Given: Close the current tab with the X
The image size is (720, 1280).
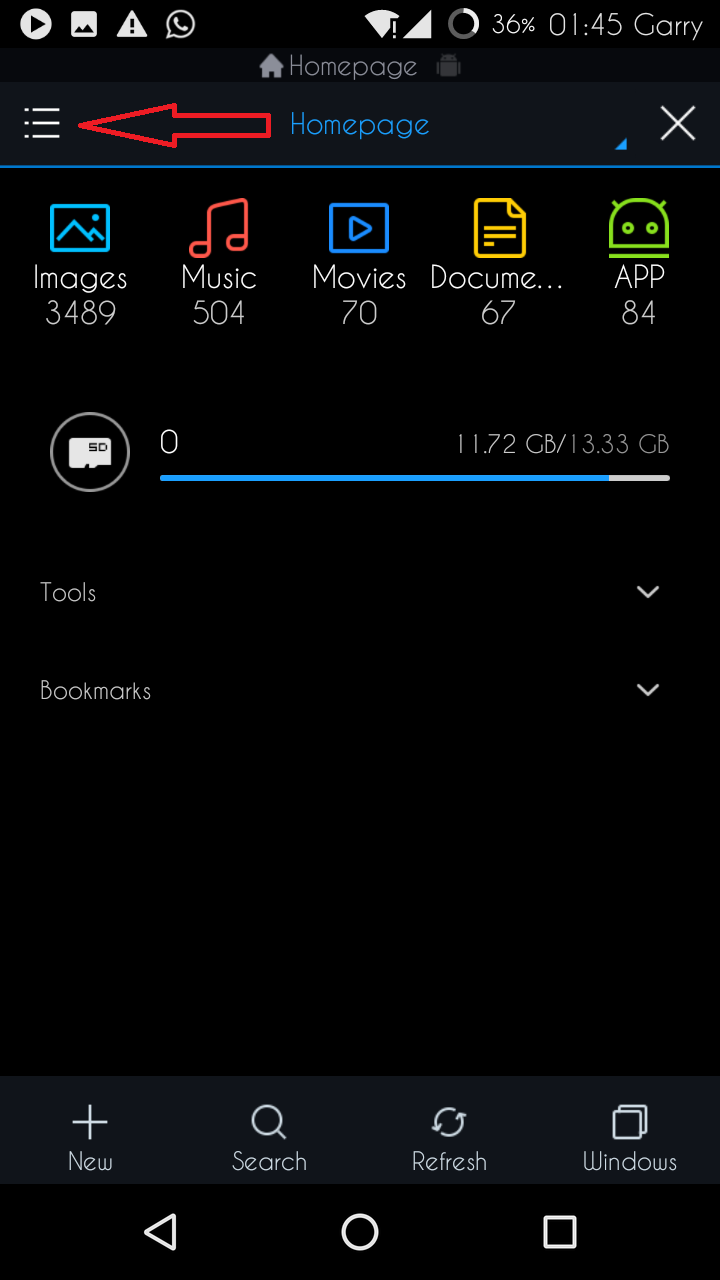Looking at the screenshot, I should [677, 122].
